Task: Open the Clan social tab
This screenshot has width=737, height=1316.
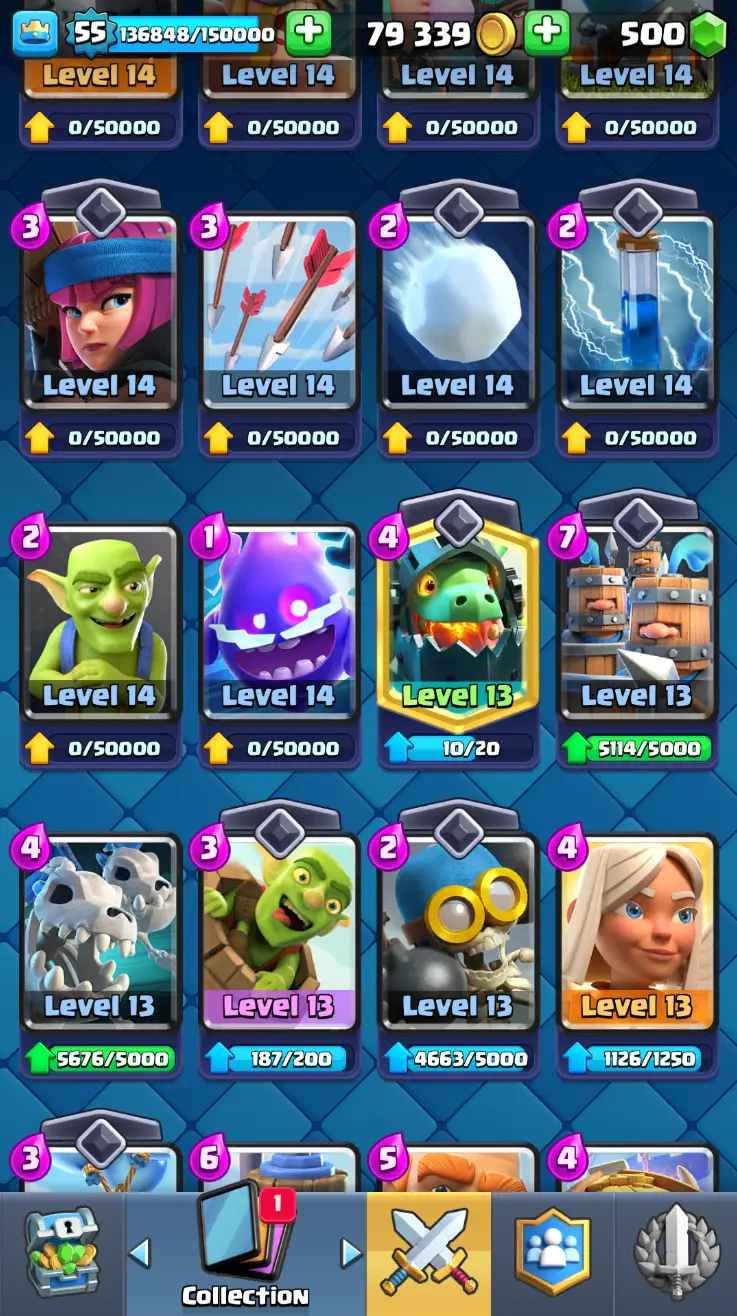Action: click(552, 1254)
